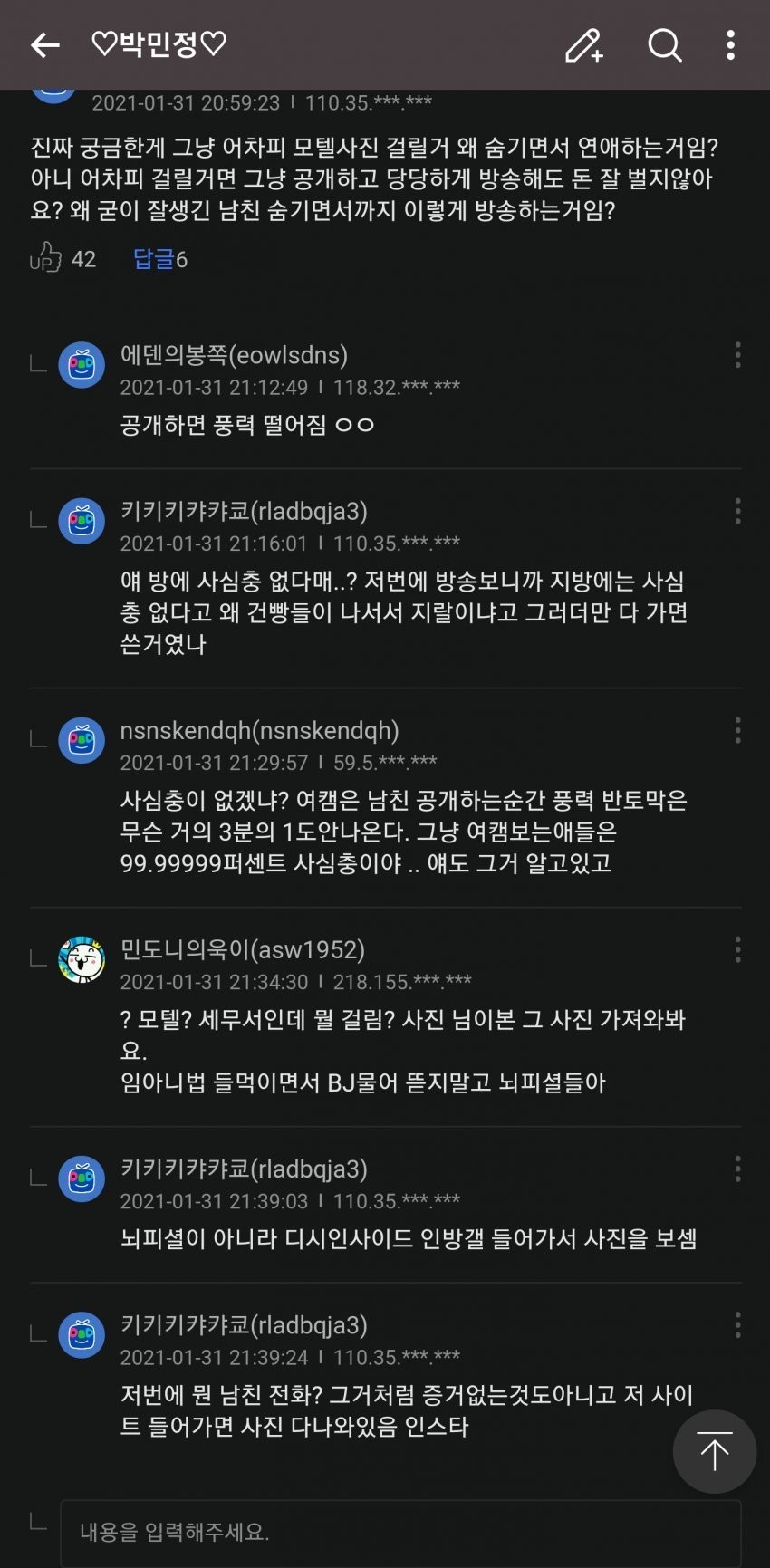Open 에덴의봉쪽's profile avatar

[x=82, y=365]
